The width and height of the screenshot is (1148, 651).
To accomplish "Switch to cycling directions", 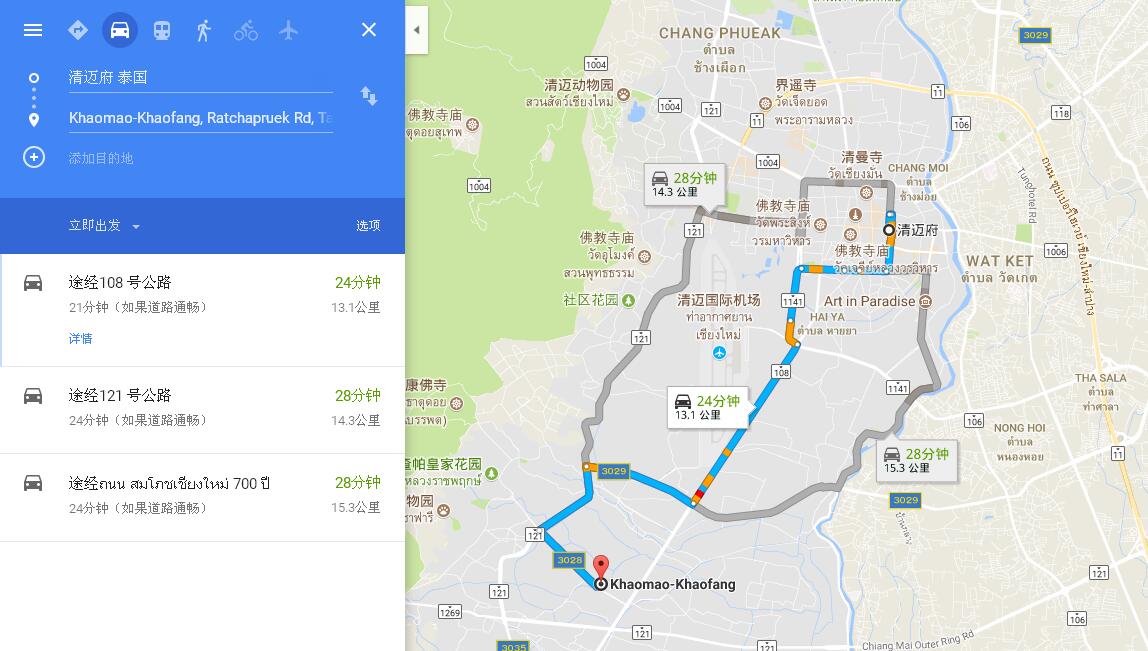I will tap(246, 30).
